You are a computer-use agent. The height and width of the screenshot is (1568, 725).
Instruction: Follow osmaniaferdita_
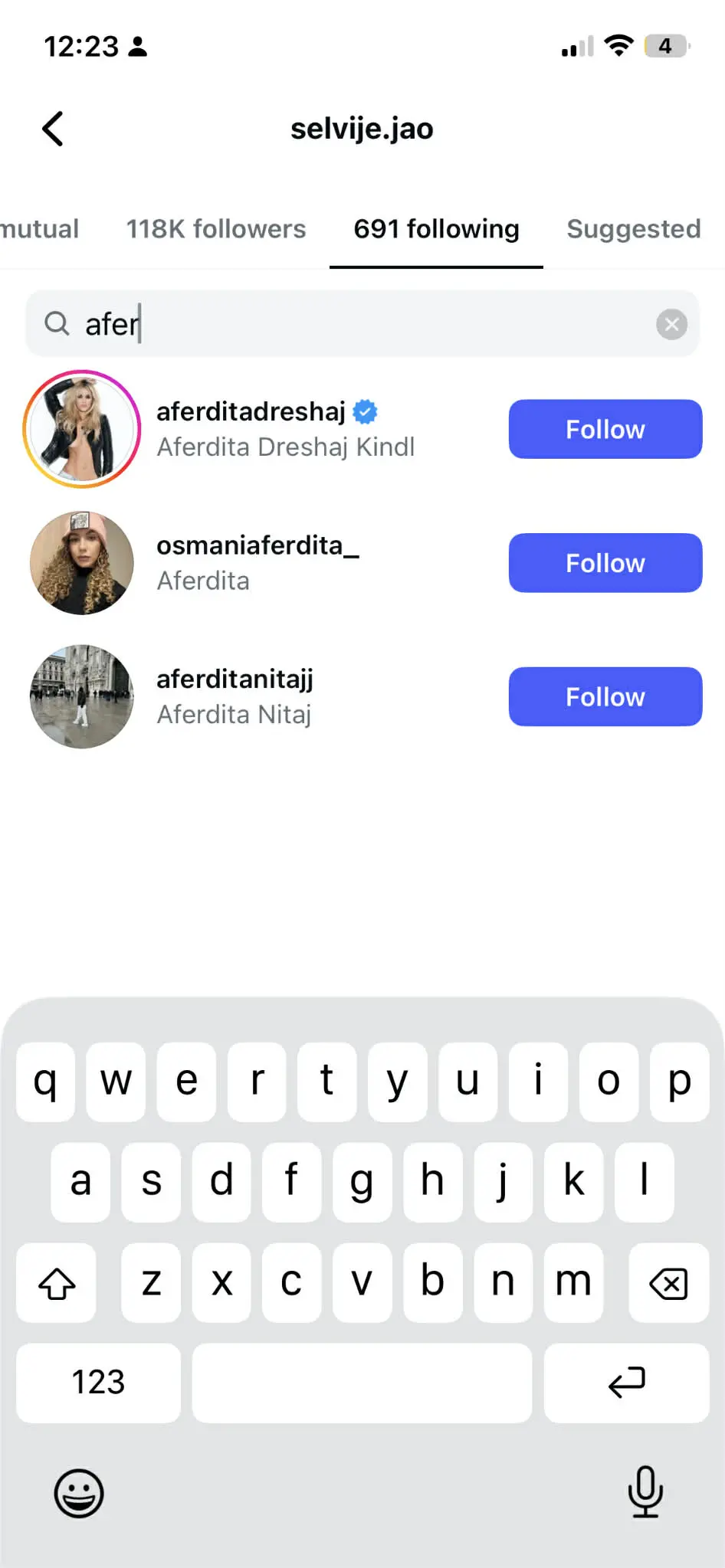click(x=605, y=563)
